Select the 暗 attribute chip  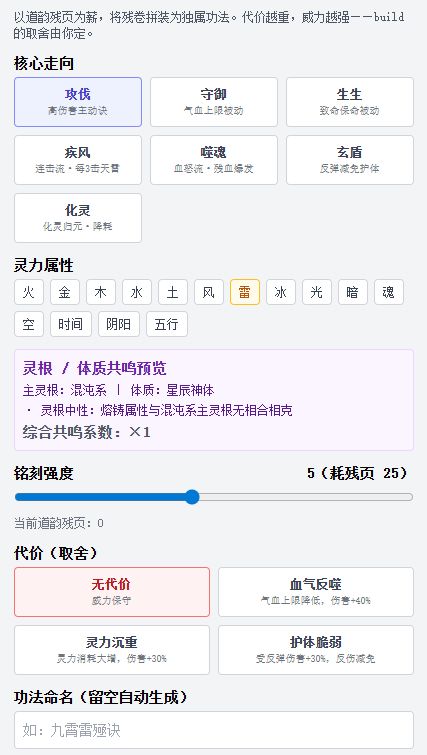pos(353,292)
